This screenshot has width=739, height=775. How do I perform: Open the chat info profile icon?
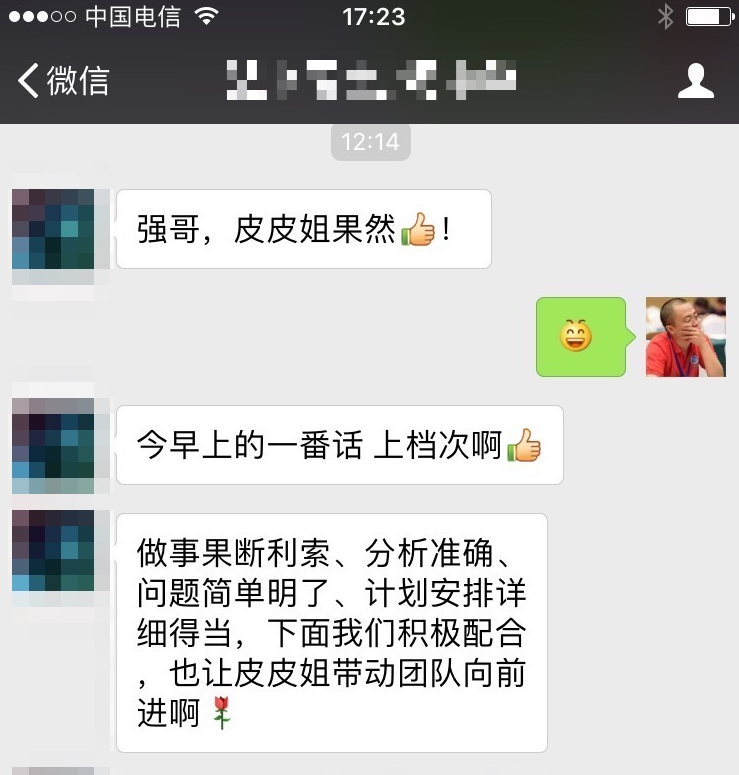[x=696, y=80]
